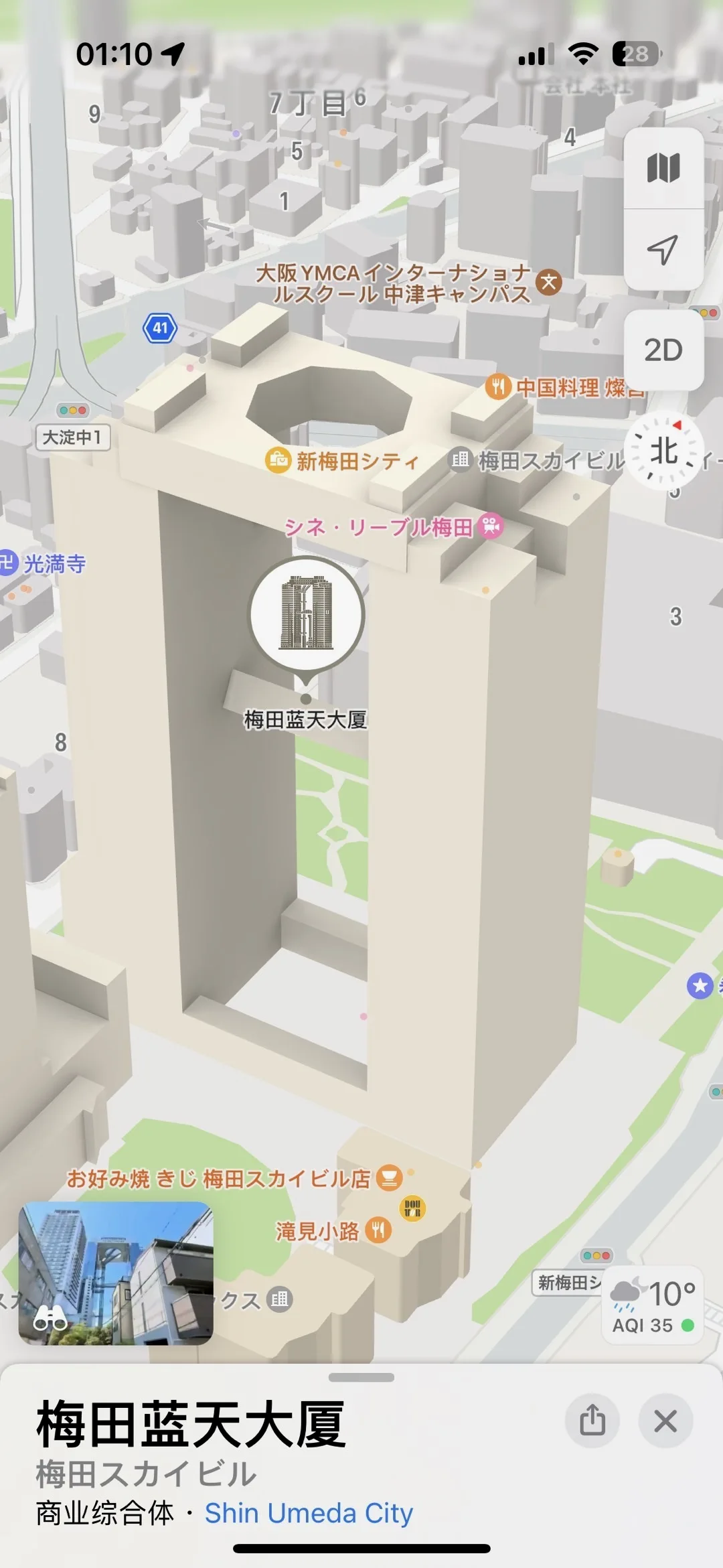Select the 光満寺 temple marker
This screenshot has height=1568, width=723.
pyautogui.click(x=8, y=563)
